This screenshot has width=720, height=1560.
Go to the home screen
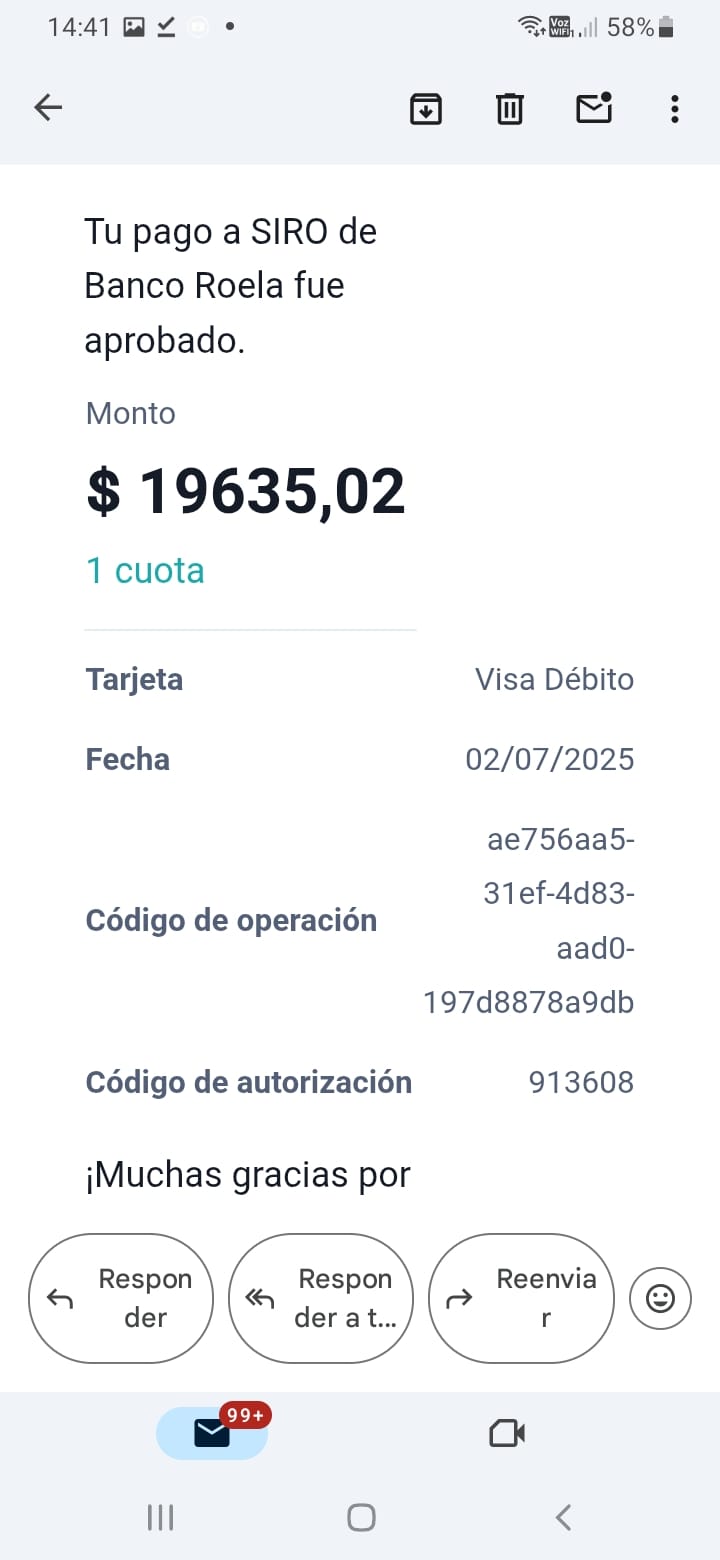[361, 1517]
